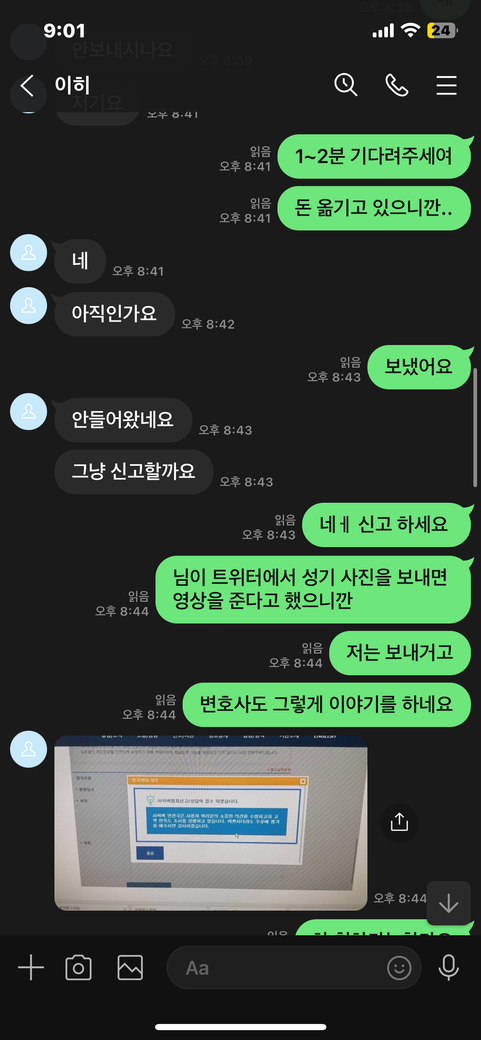The height and width of the screenshot is (1040, 481).
Task: Record a voice message with microphone
Action: click(x=449, y=968)
